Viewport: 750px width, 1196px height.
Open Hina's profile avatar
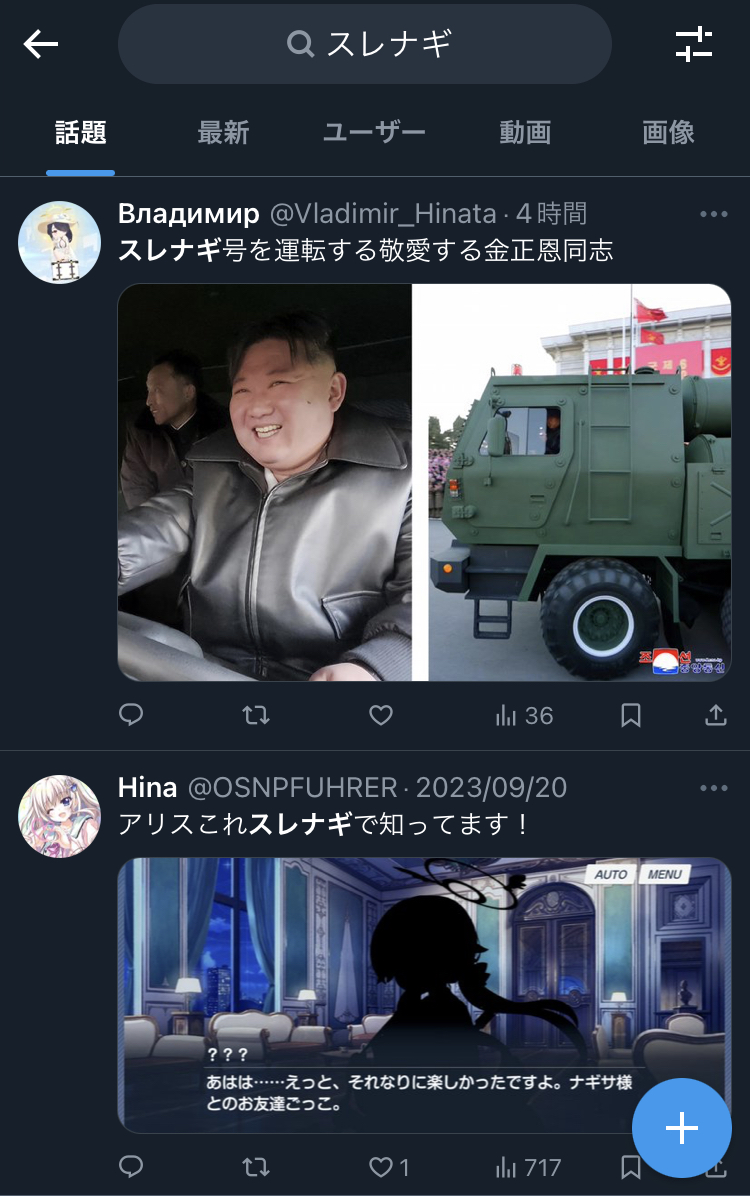point(60,816)
